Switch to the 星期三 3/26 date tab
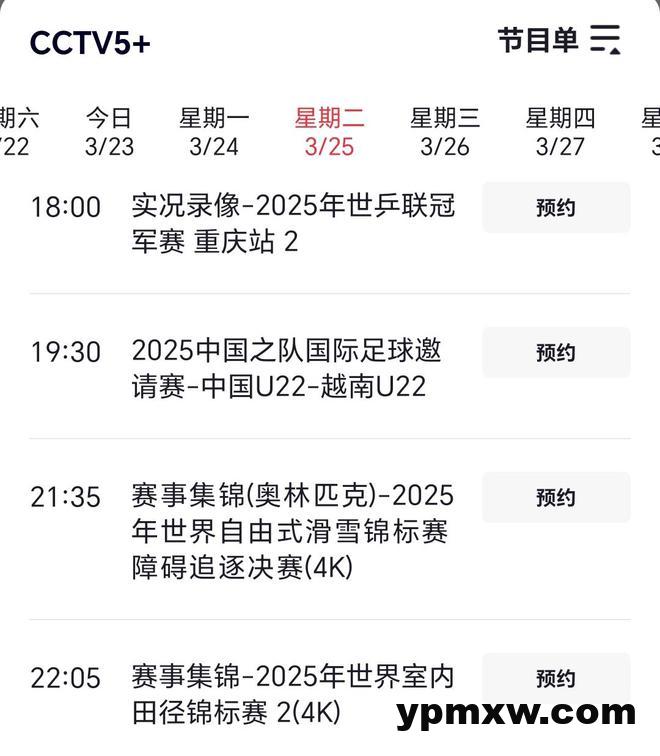660x756 pixels. click(445, 132)
